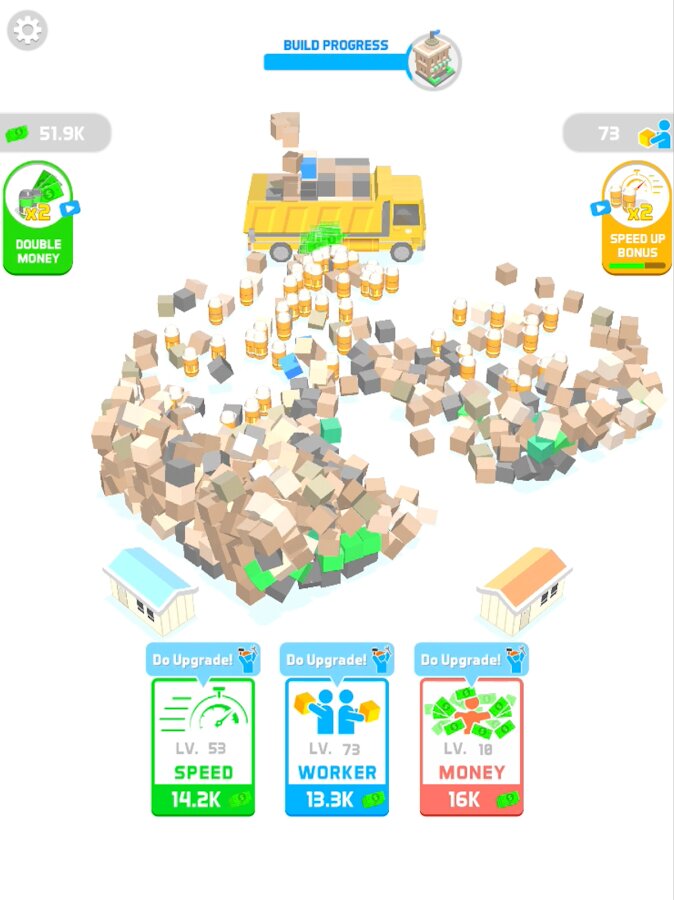Screen dimensions: 674x900
Task: Buy the Speed upgrade for 14.2K
Action: point(203,746)
